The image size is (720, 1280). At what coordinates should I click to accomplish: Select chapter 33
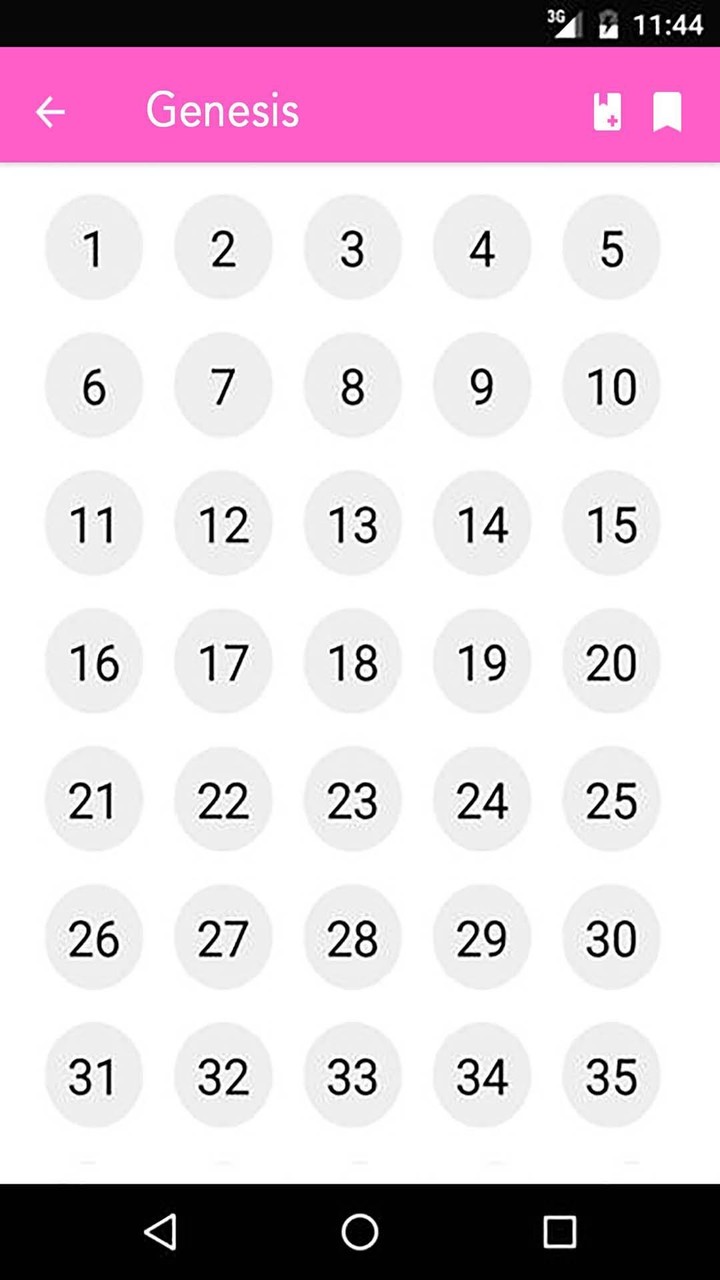pyautogui.click(x=352, y=1076)
